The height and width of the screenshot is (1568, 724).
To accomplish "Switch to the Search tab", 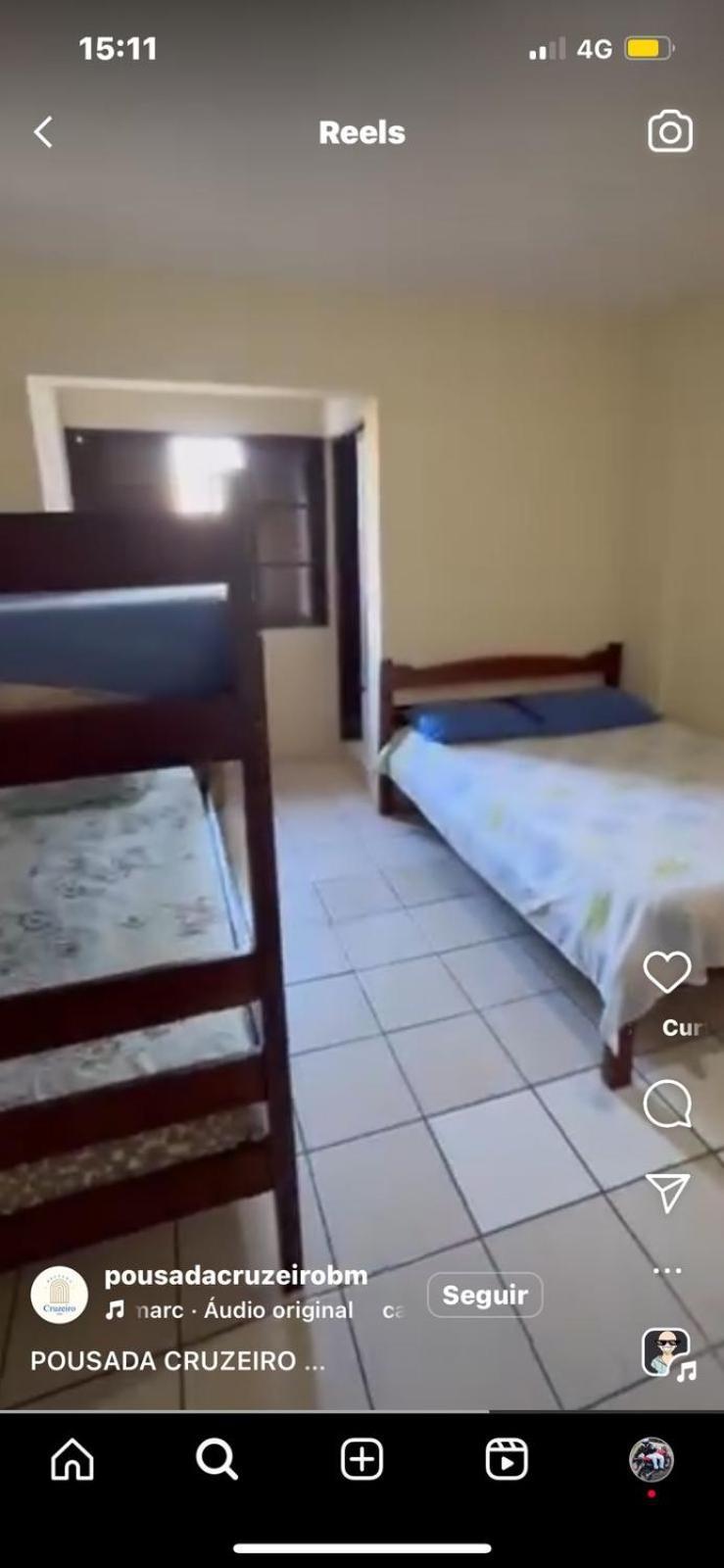I will click(217, 1459).
